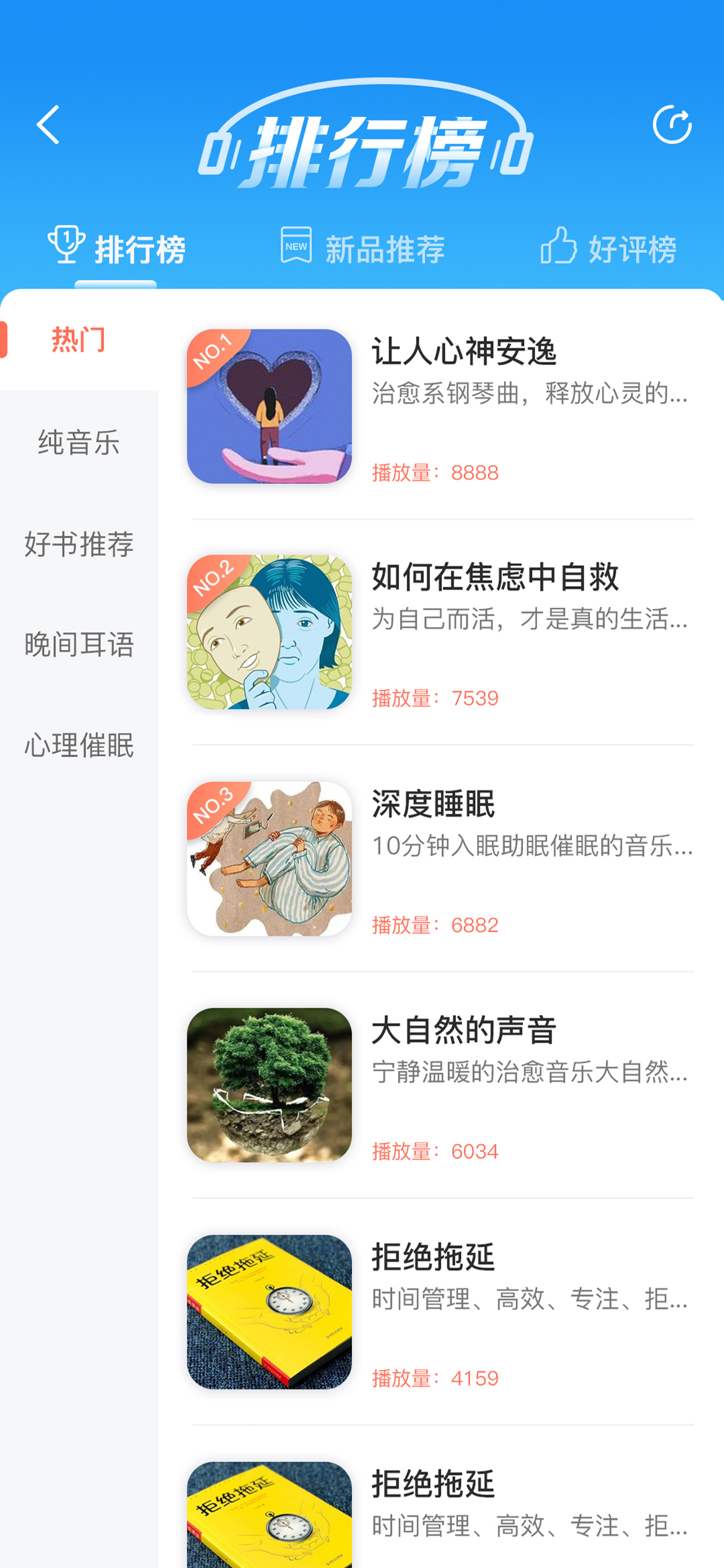Image resolution: width=724 pixels, height=1568 pixels.
Task: Open the No.1 album 让人心神安逸
Action: click(x=441, y=407)
